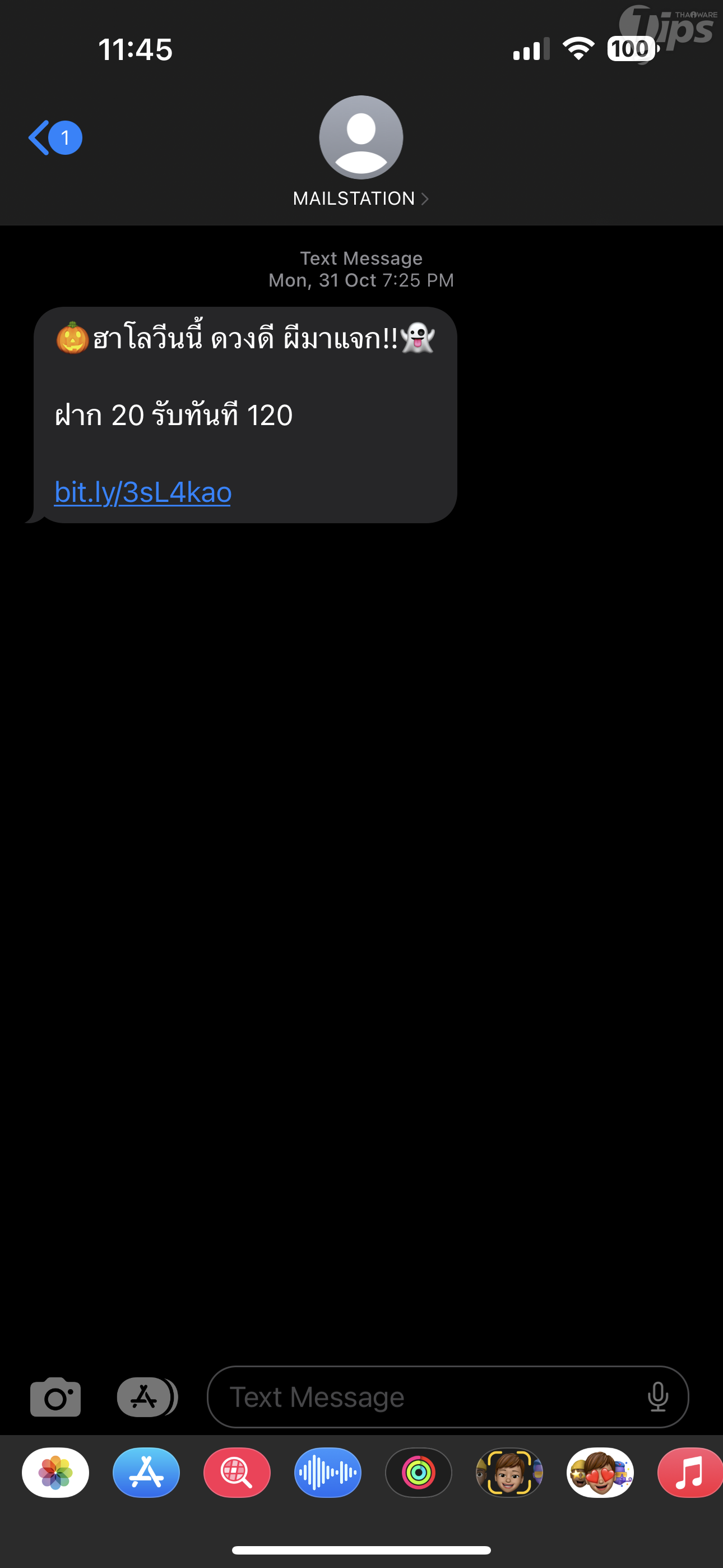The width and height of the screenshot is (723, 1568).
Task: Open the bit.ly/3sL4kao link
Action: pyautogui.click(x=143, y=492)
